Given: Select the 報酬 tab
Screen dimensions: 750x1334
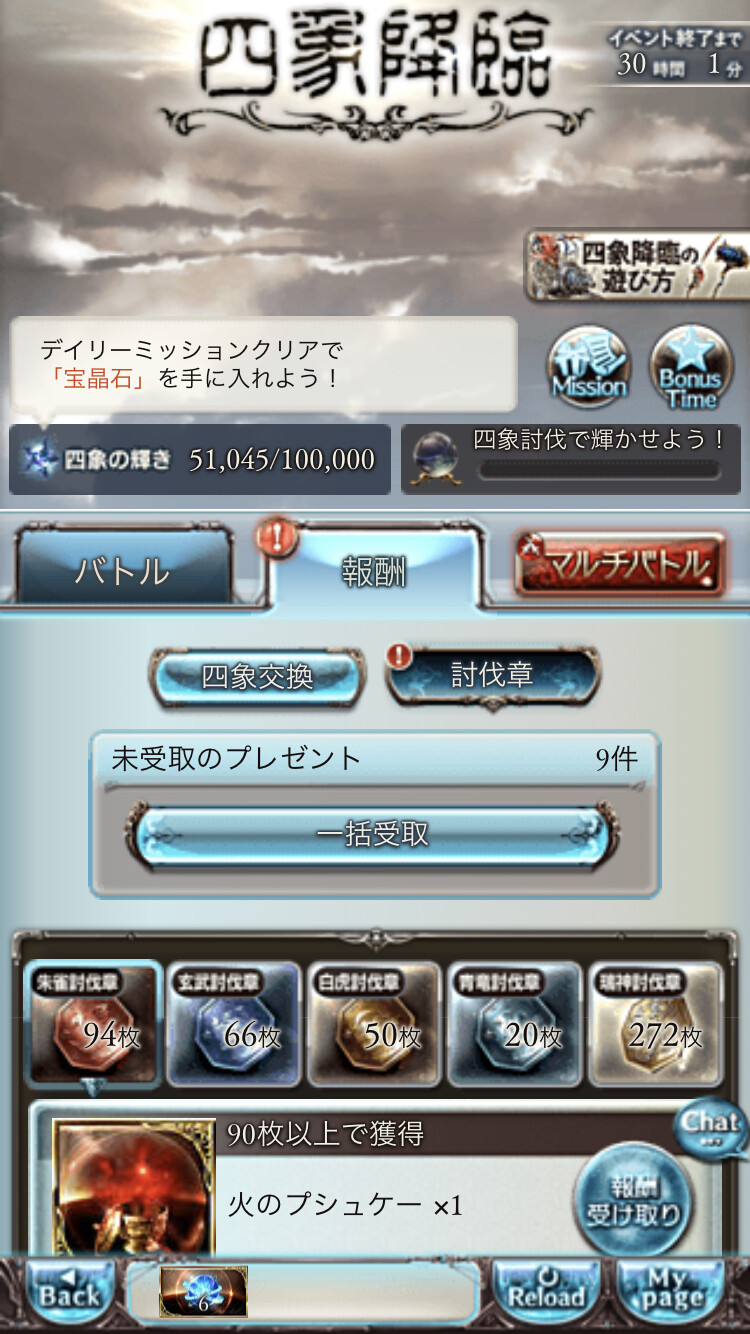Looking at the screenshot, I should [x=374, y=571].
